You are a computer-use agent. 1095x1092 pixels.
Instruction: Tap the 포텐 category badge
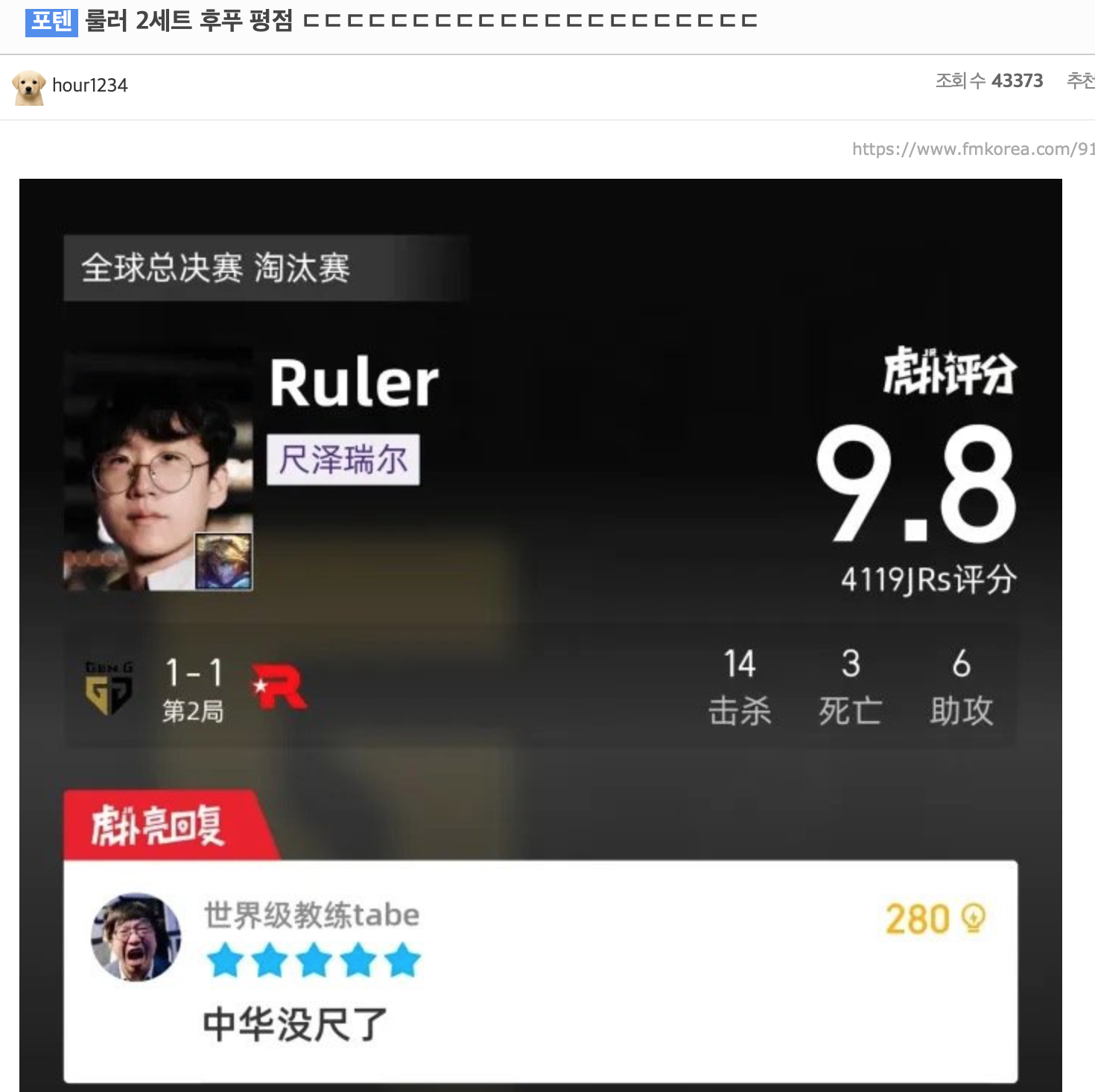(x=51, y=21)
